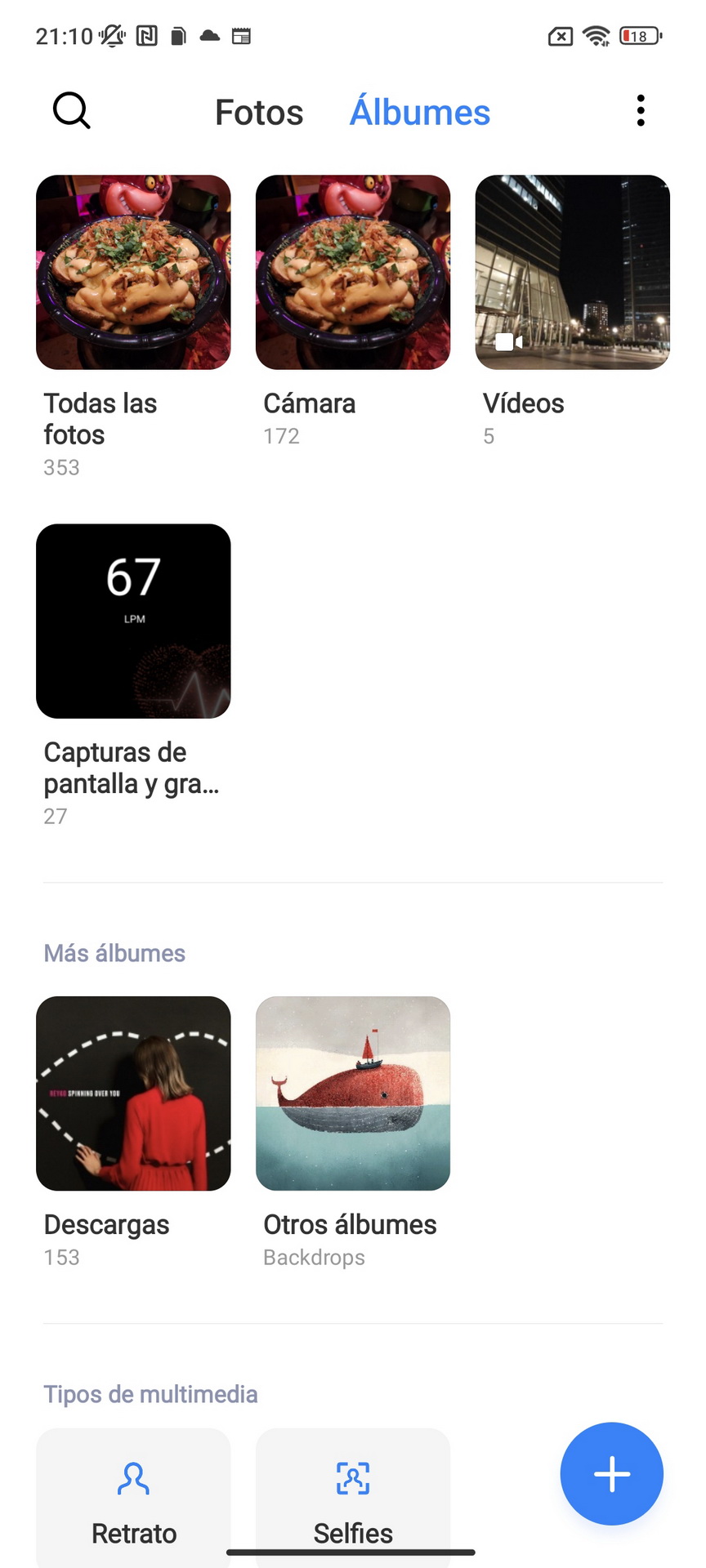Open Otros álbumes Backdrops
Image resolution: width=706 pixels, height=1568 pixels.
click(353, 1094)
